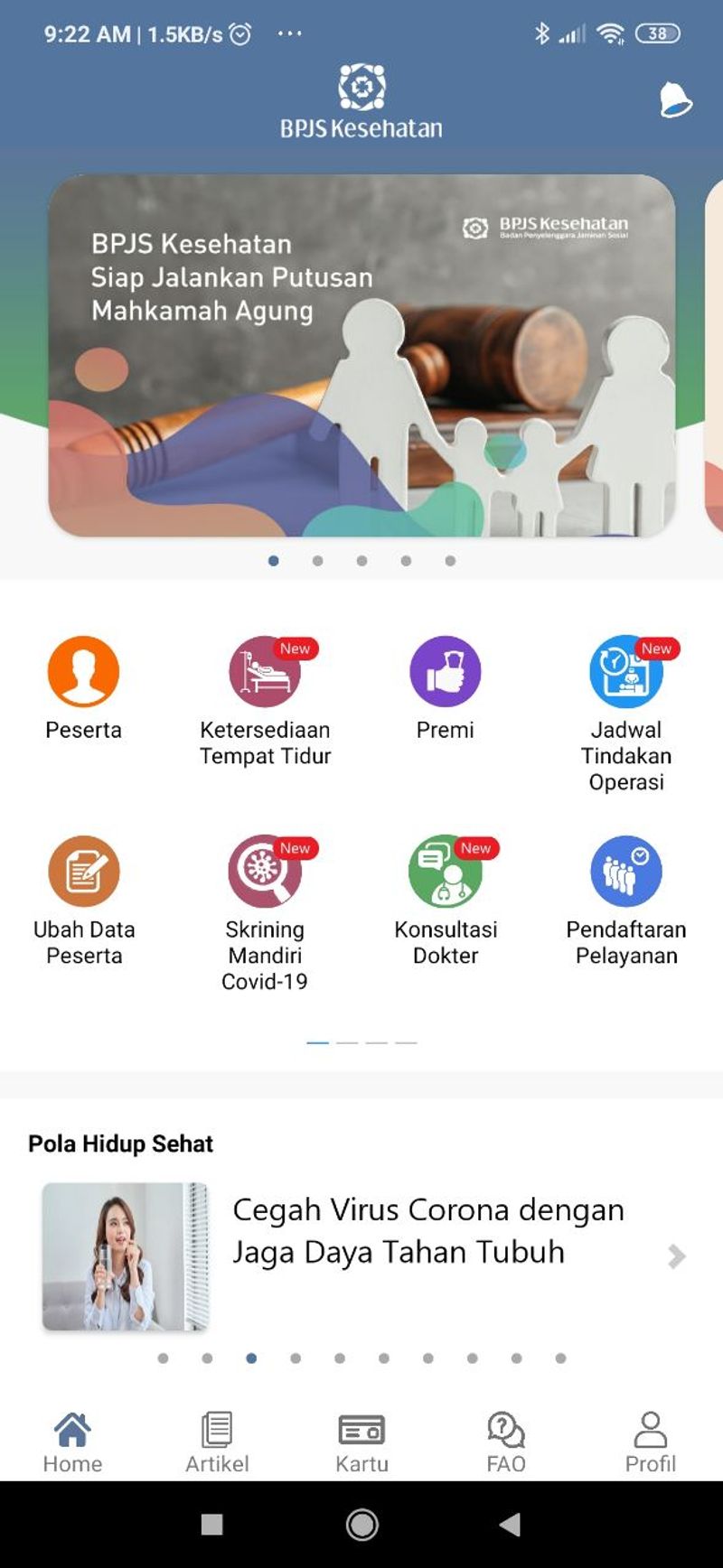Switch to the Kartu tab
The width and height of the screenshot is (723, 1568).
tap(361, 1442)
